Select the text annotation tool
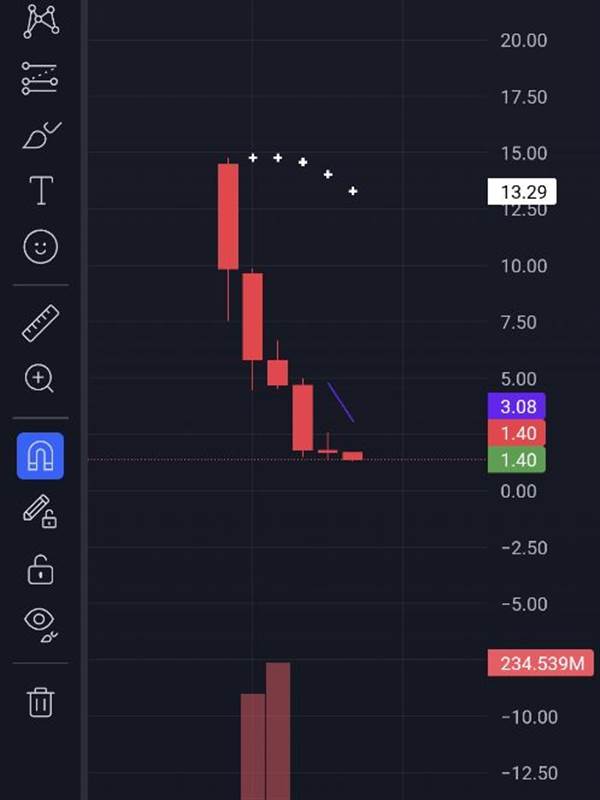The width and height of the screenshot is (600, 800). click(40, 190)
